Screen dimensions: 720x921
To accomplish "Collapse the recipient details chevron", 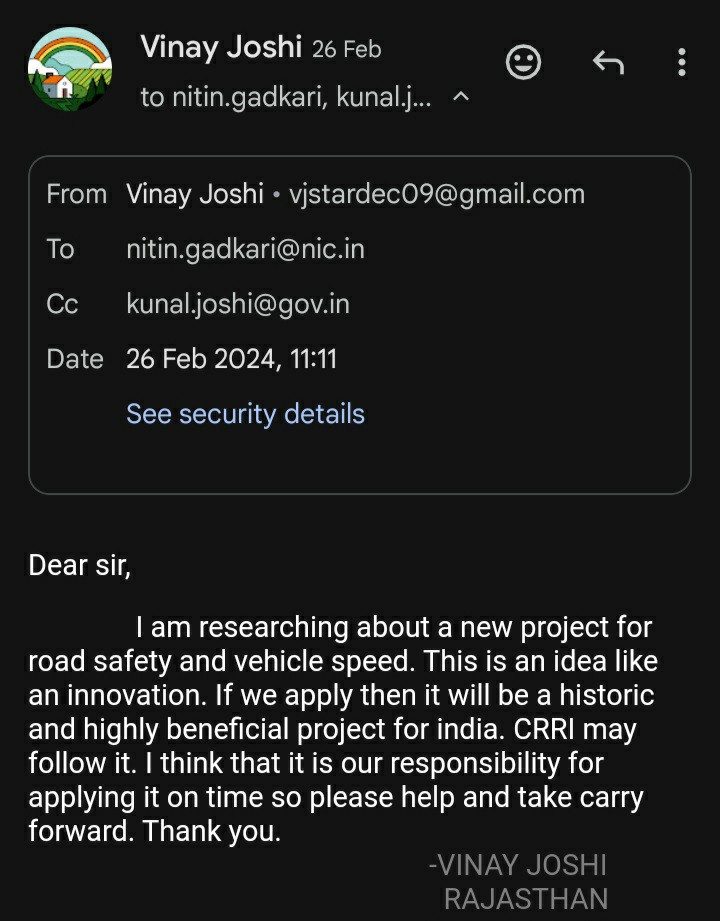I will (462, 96).
